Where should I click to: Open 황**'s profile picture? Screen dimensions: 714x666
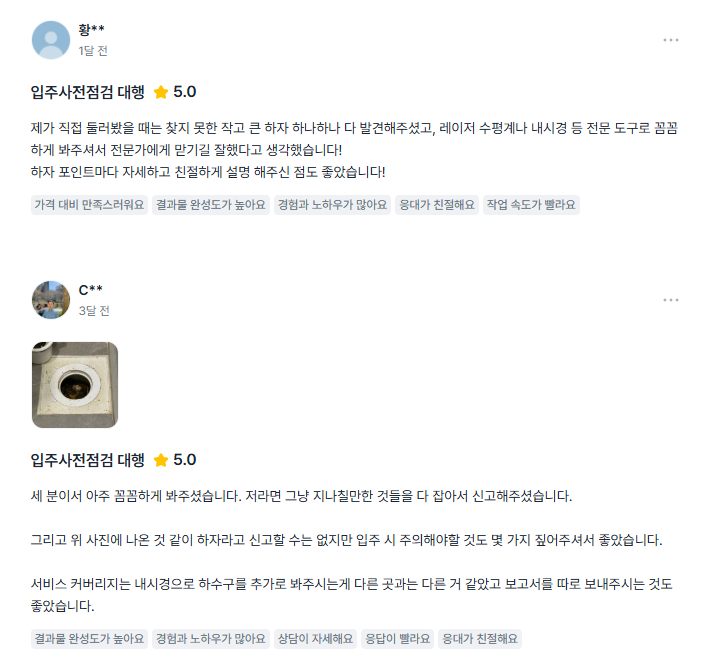pyautogui.click(x=51, y=40)
